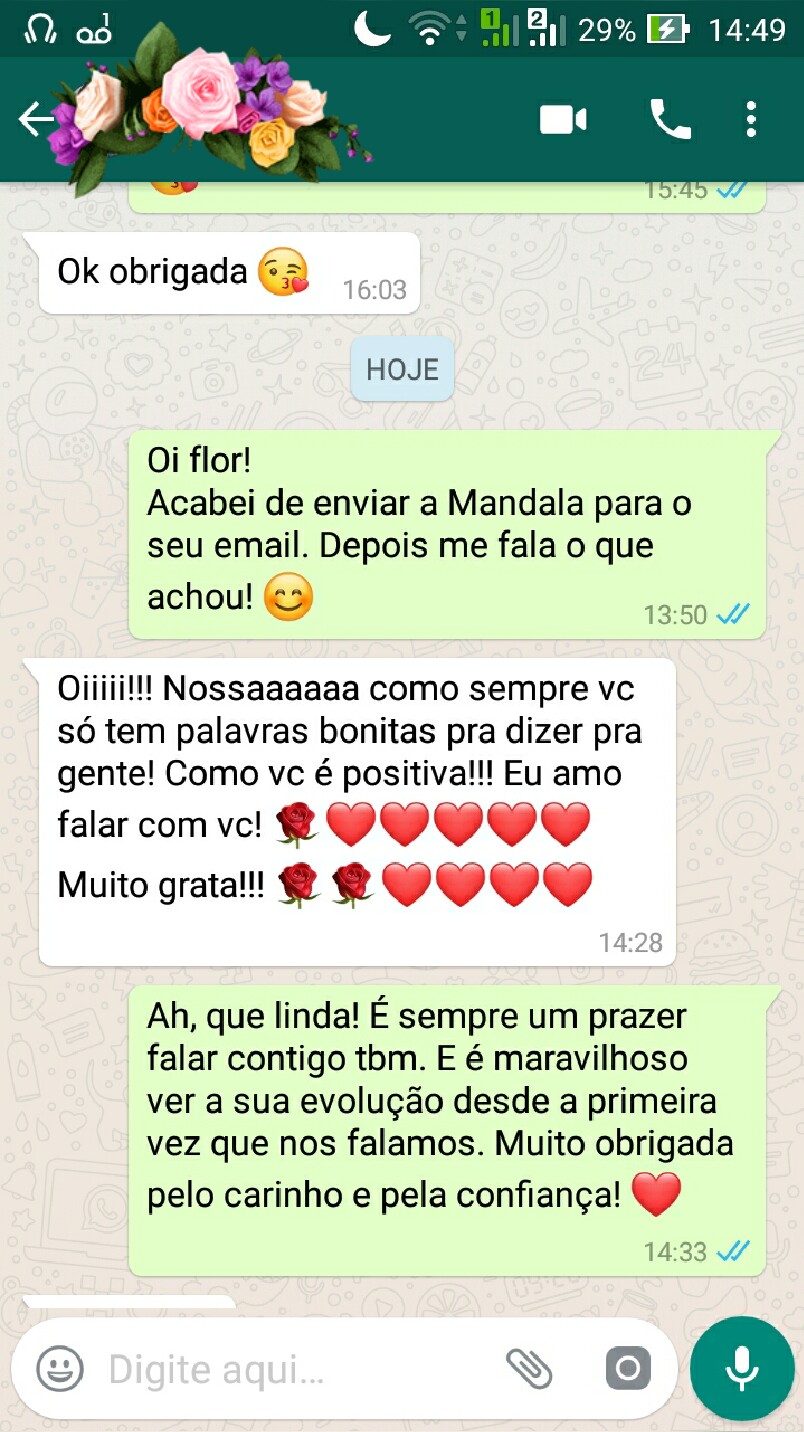This screenshot has width=804, height=1432.
Task: Tap the microphone voice message button
Action: pos(742,1369)
